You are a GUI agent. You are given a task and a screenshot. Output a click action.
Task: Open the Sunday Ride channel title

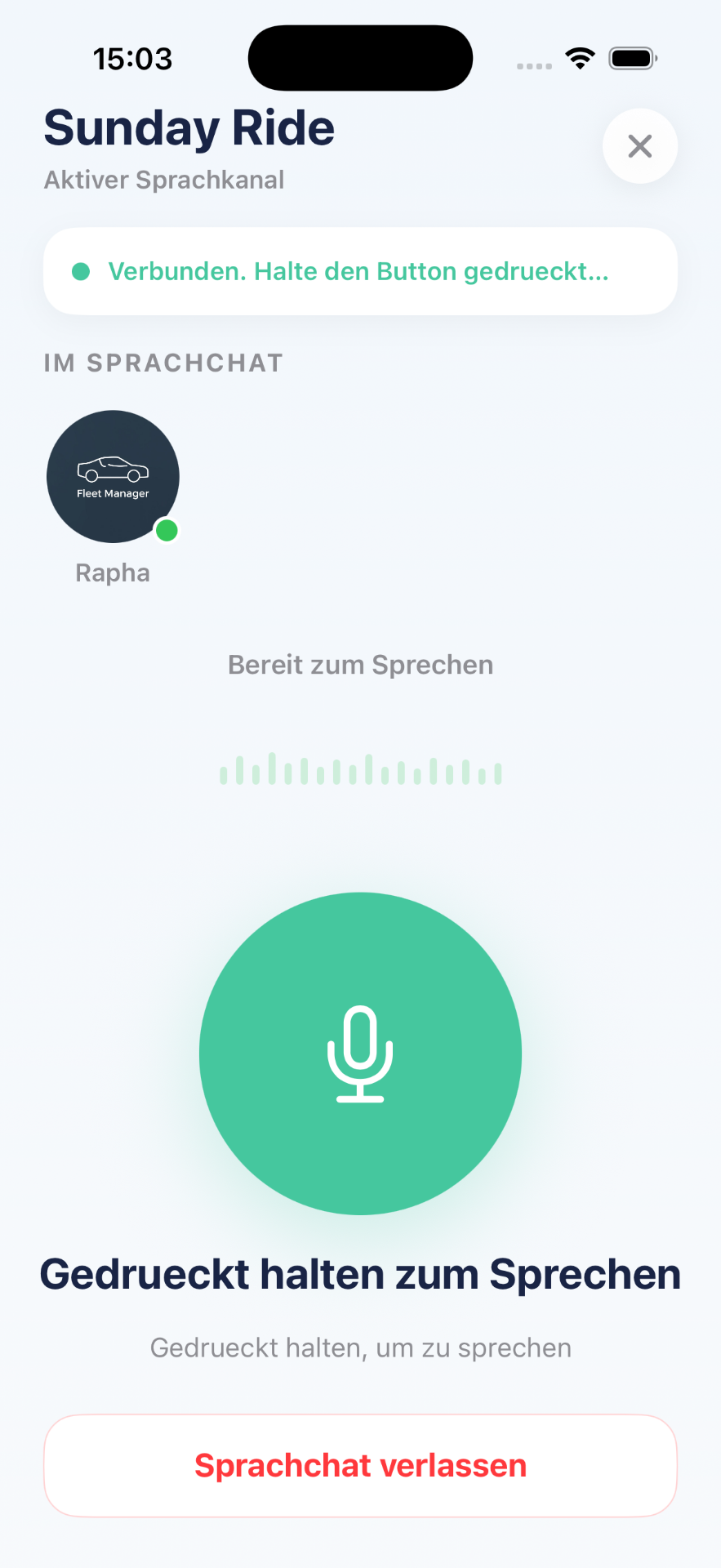click(189, 127)
